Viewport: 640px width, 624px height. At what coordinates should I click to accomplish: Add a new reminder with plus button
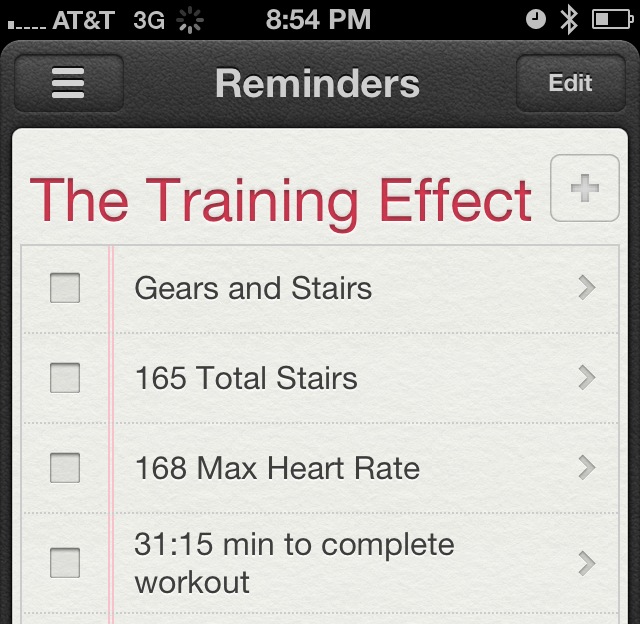(x=584, y=188)
